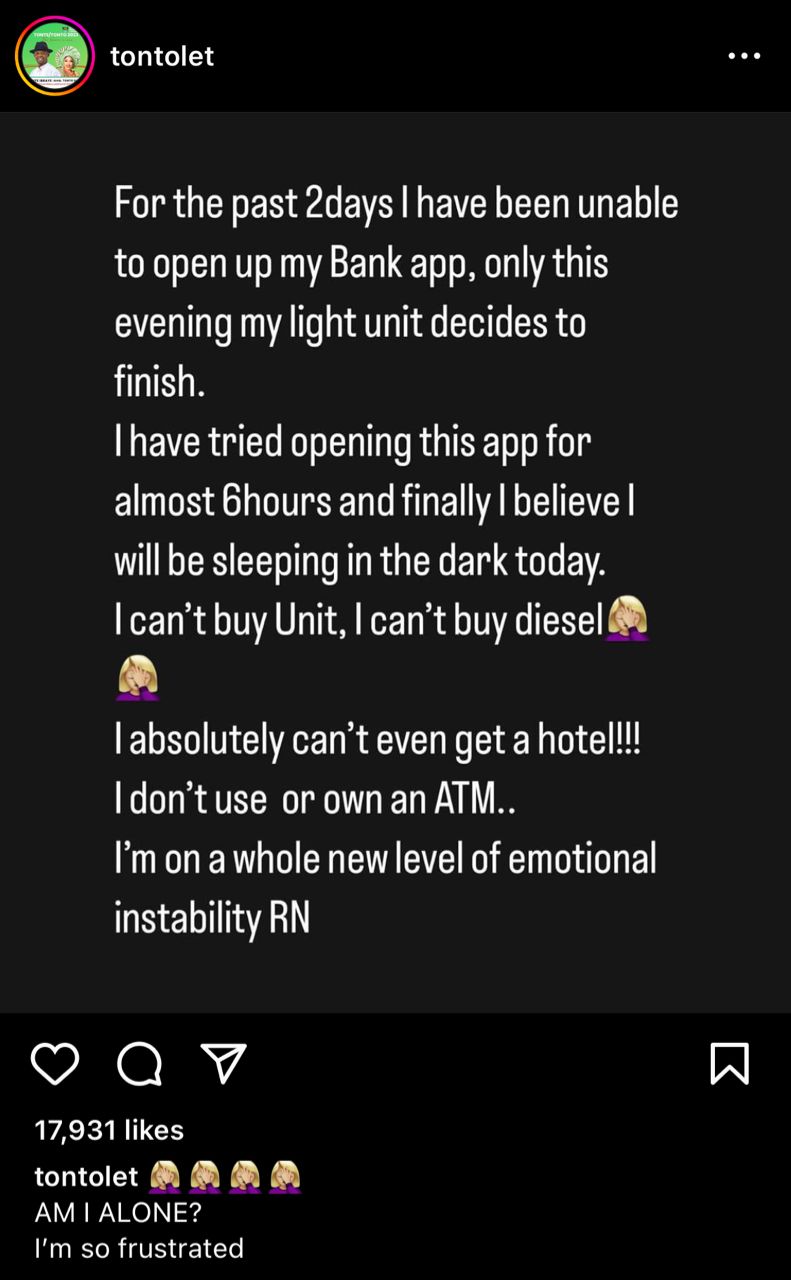View the 17,931 likes list
Screen dimensions: 791x1280
pos(109,1130)
